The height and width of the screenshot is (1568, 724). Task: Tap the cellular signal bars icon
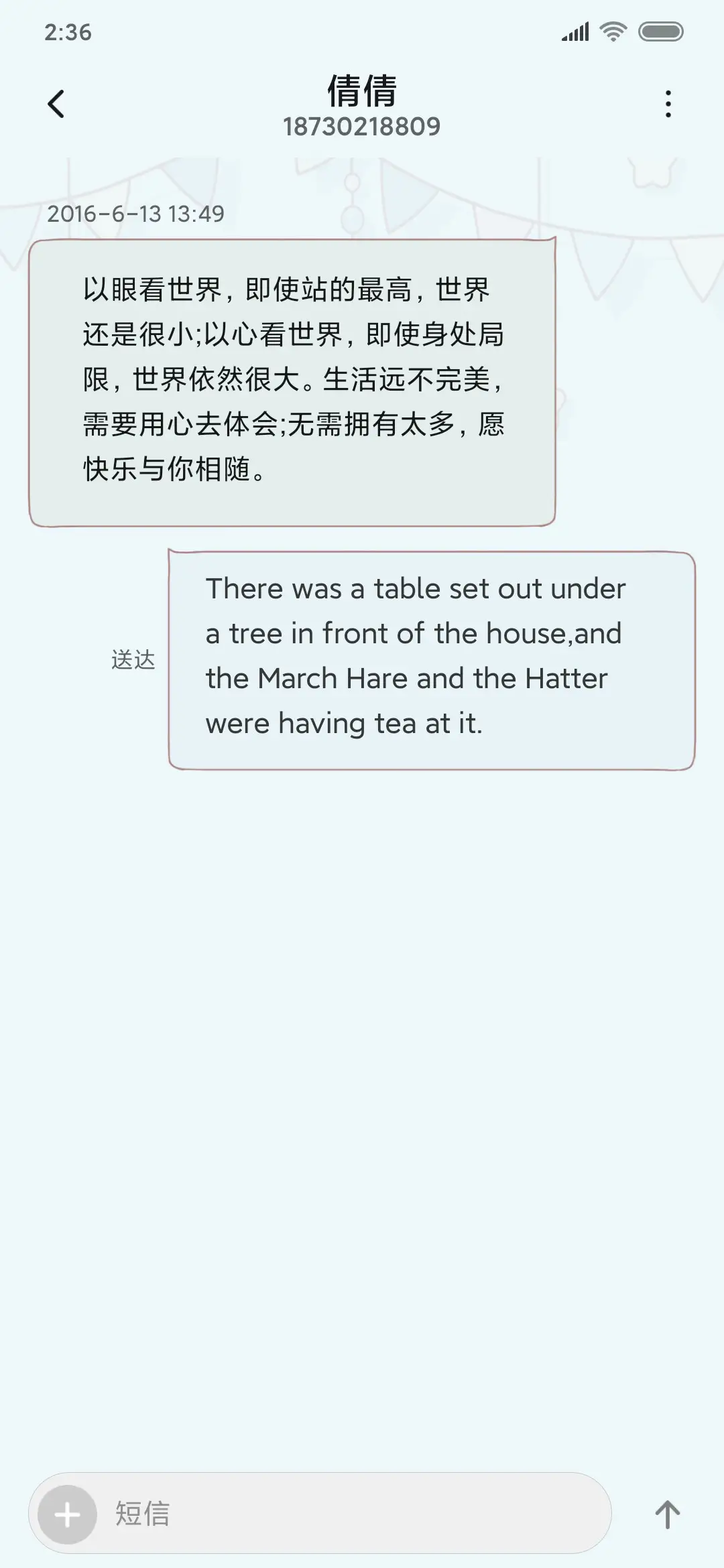point(575,30)
